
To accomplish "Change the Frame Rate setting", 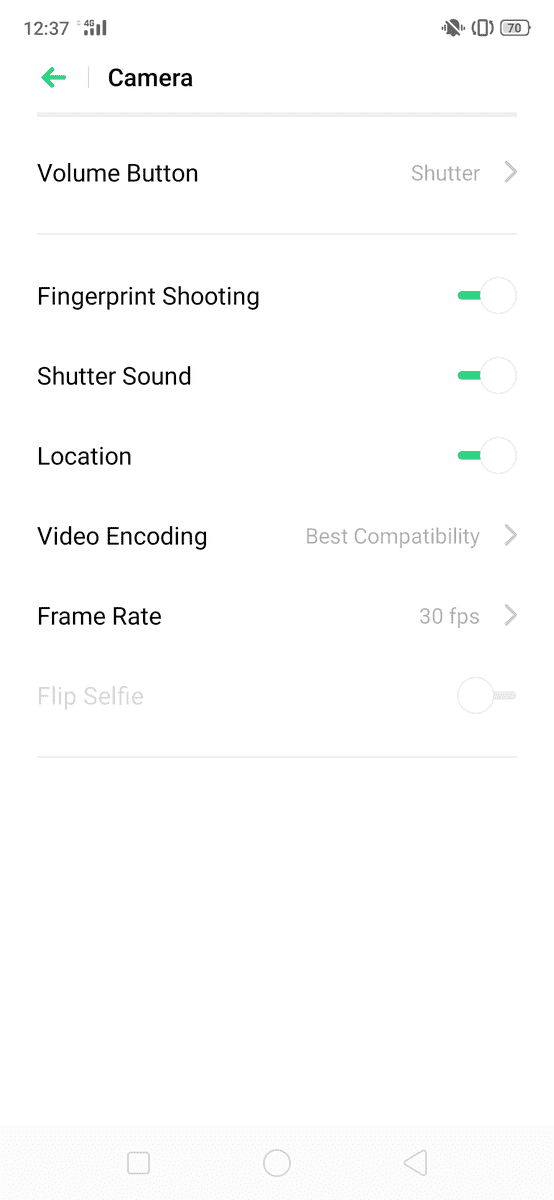I will click(x=277, y=616).
